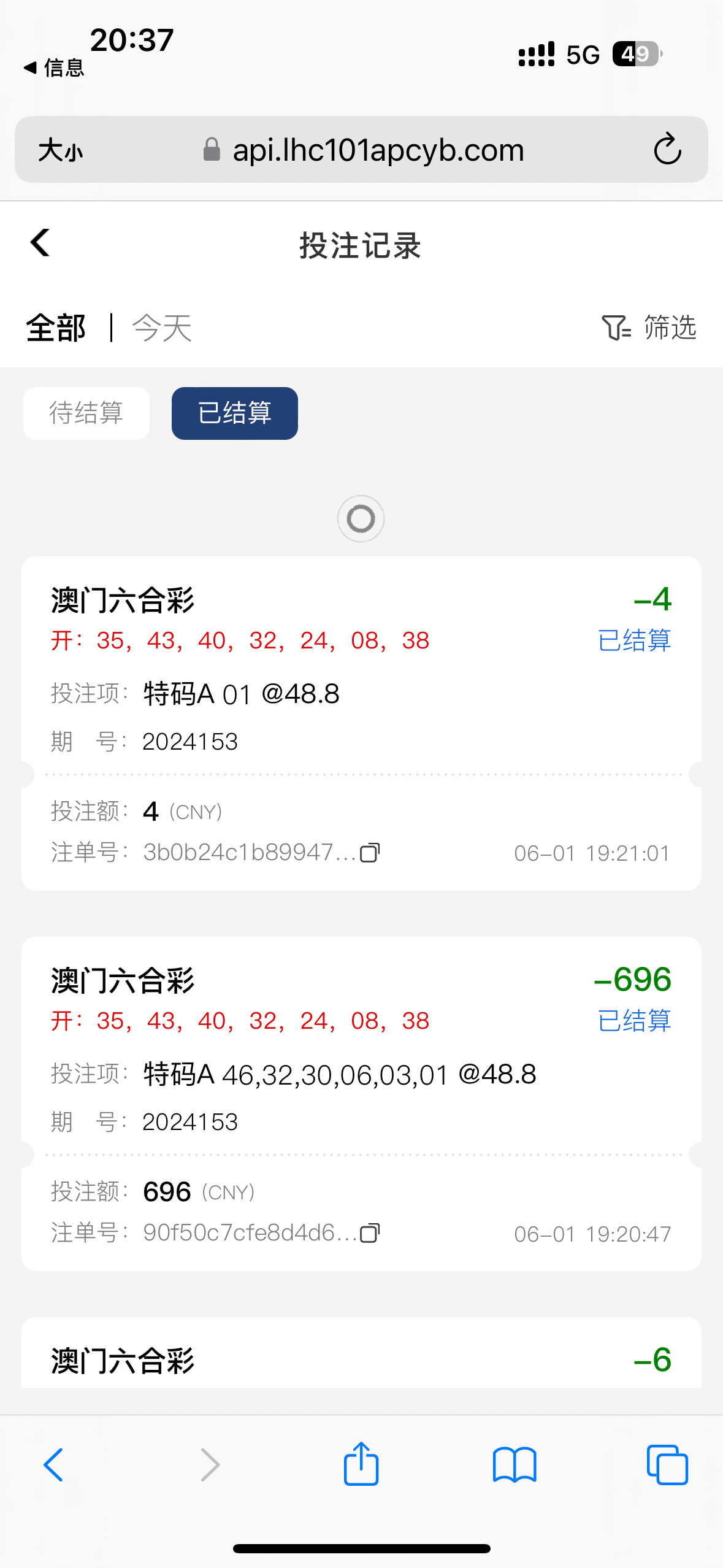Tap the api.lhc101apcyb.com address bar
Viewport: 723px width, 1568px height.
(x=378, y=150)
